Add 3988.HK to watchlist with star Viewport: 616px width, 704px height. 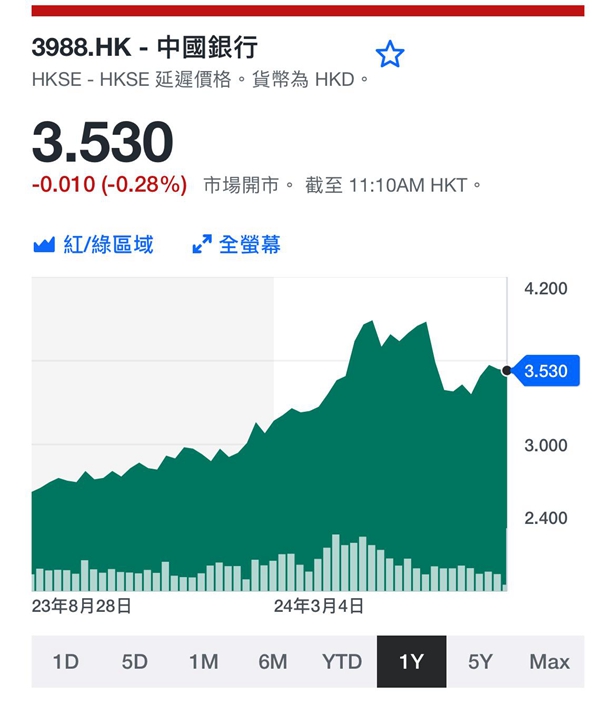[x=390, y=54]
